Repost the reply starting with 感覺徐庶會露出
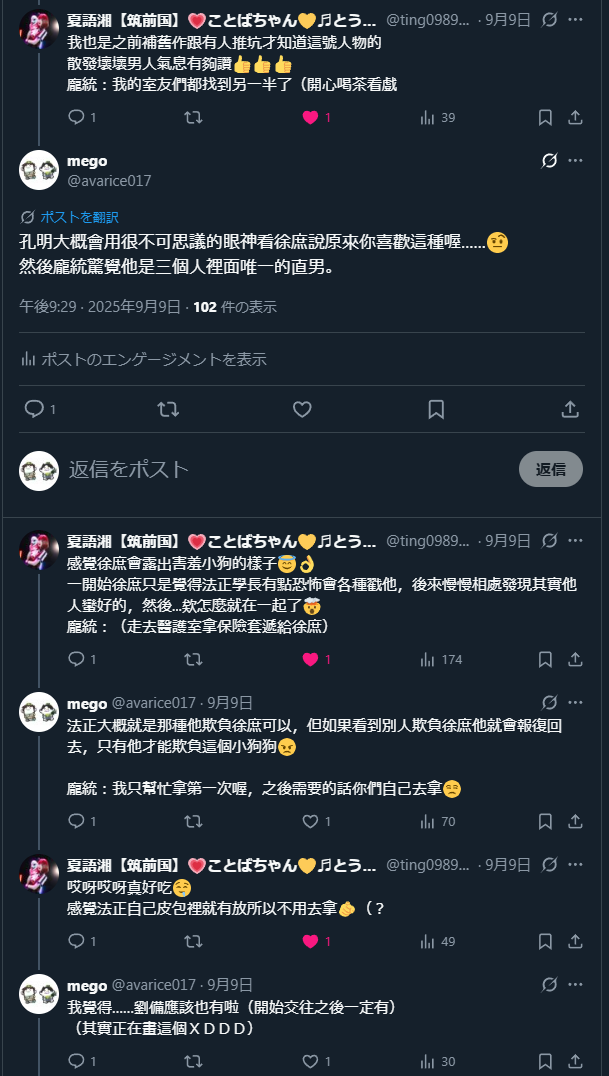The height and width of the screenshot is (1076, 609). (x=194, y=659)
